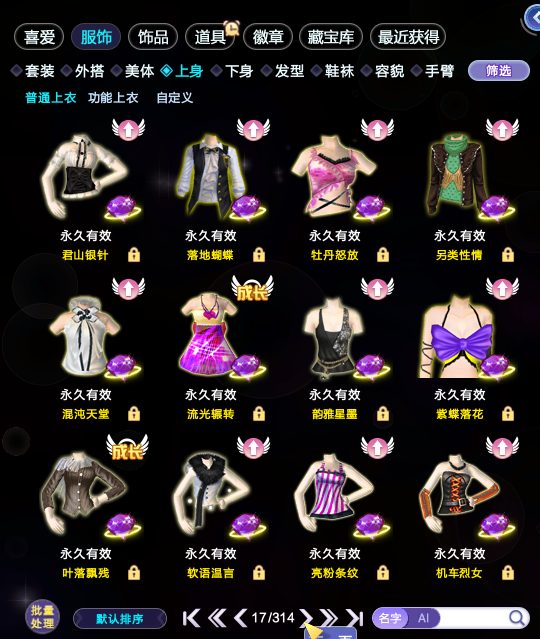Open the 默认排序 sort option
Image resolution: width=540 pixels, height=639 pixels.
point(120,619)
